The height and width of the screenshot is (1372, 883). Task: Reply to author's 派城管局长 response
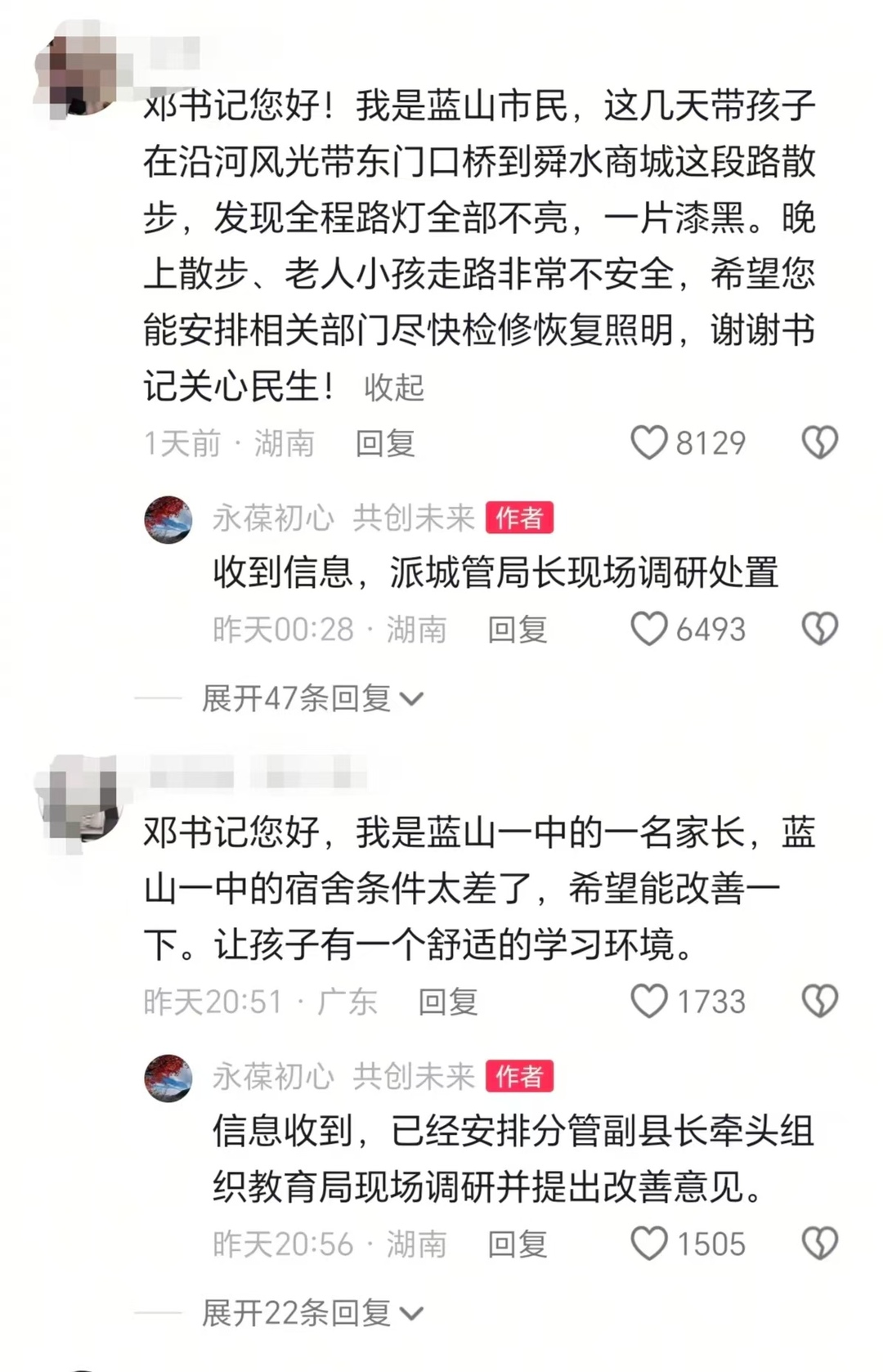pos(517,630)
